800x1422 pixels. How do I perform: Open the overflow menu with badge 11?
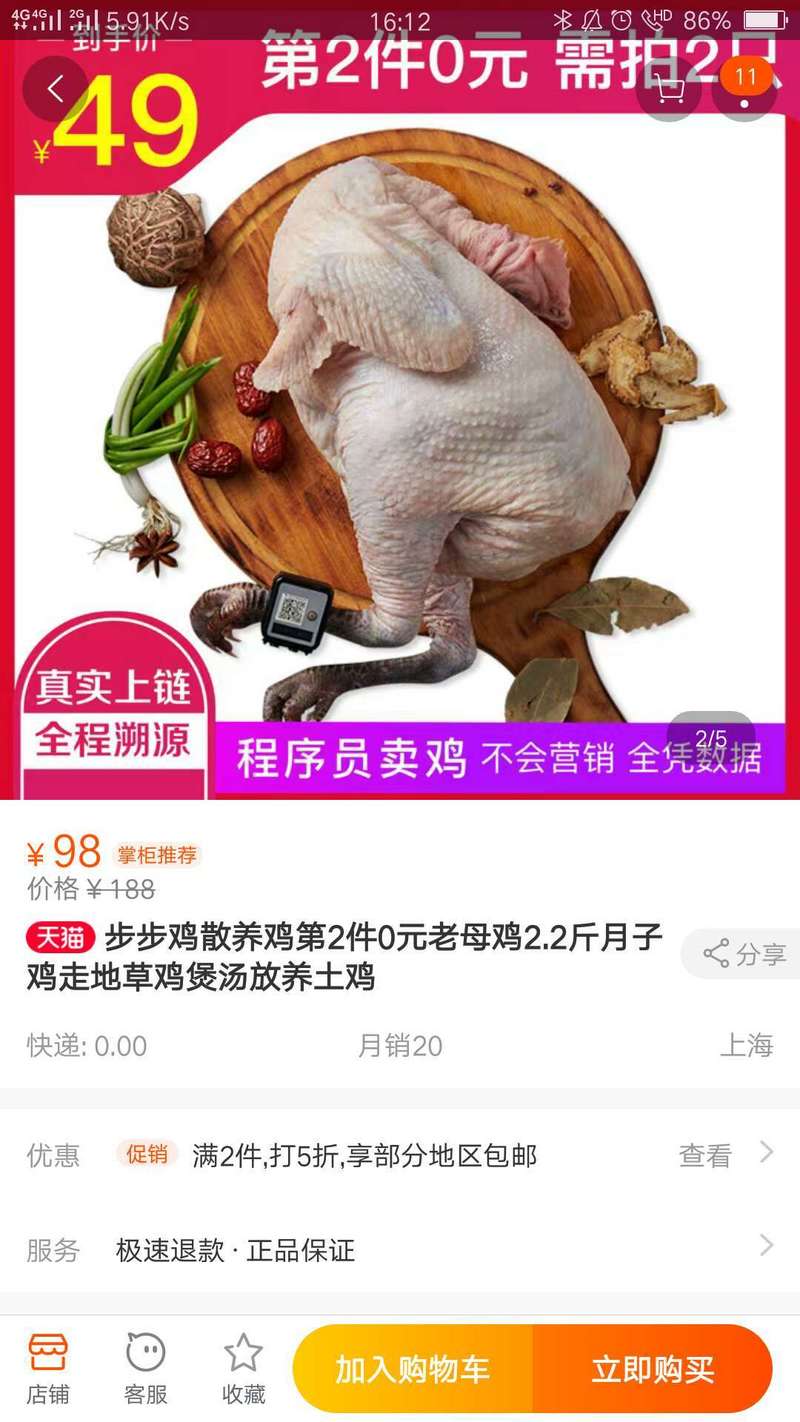[x=745, y=90]
